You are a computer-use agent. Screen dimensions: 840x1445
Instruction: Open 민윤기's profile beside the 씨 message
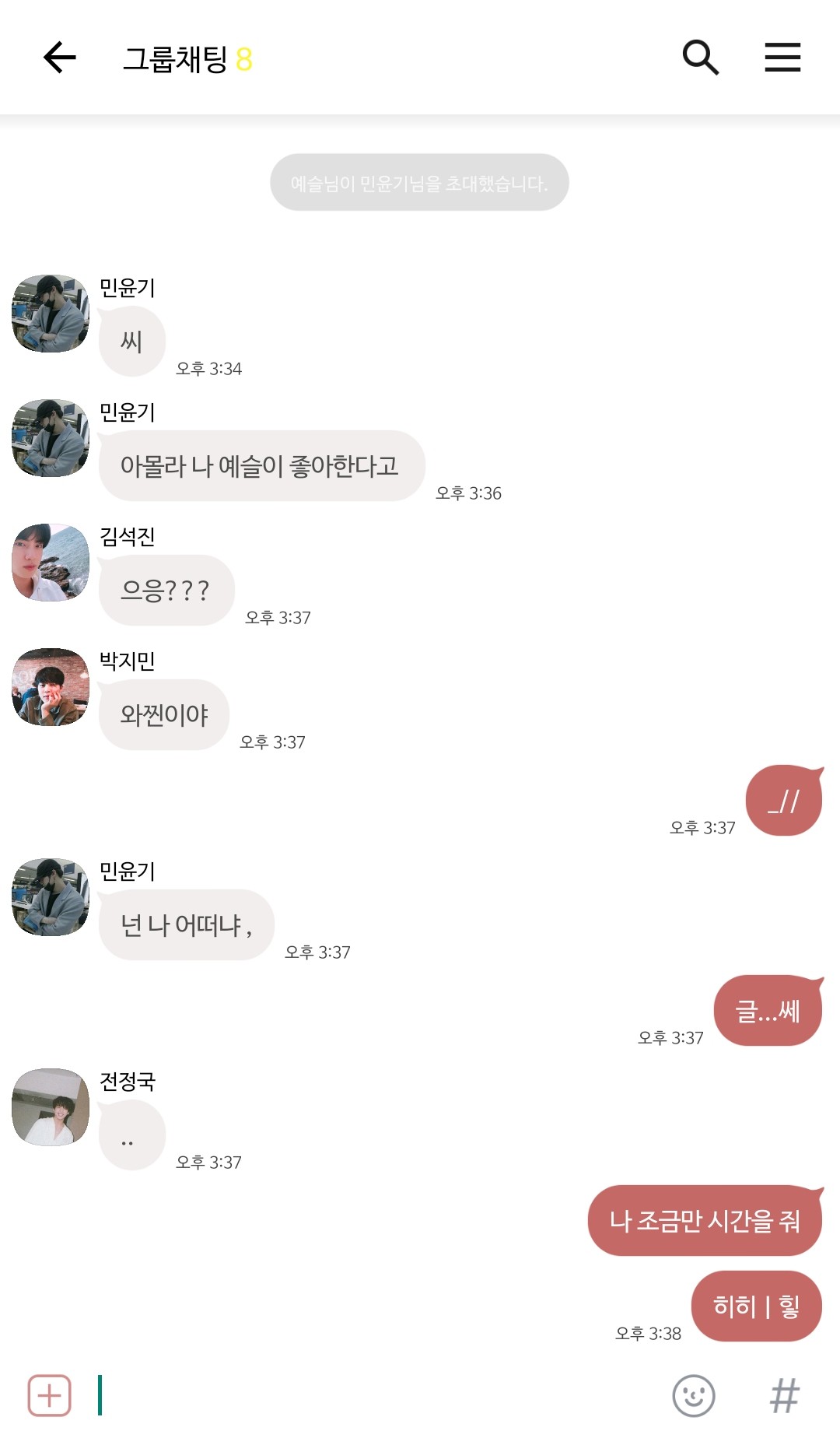pyautogui.click(x=51, y=314)
